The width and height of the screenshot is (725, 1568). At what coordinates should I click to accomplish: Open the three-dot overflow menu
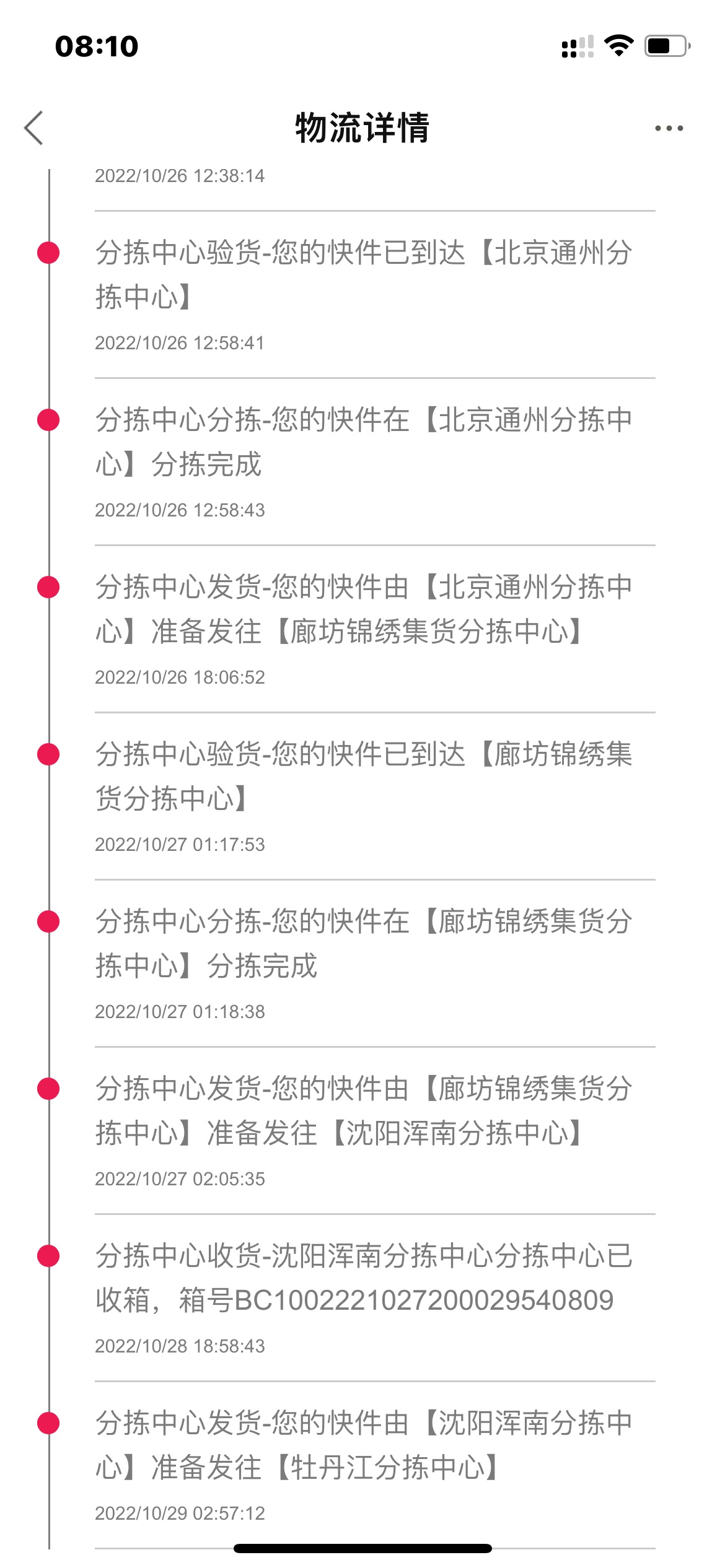pos(669,128)
